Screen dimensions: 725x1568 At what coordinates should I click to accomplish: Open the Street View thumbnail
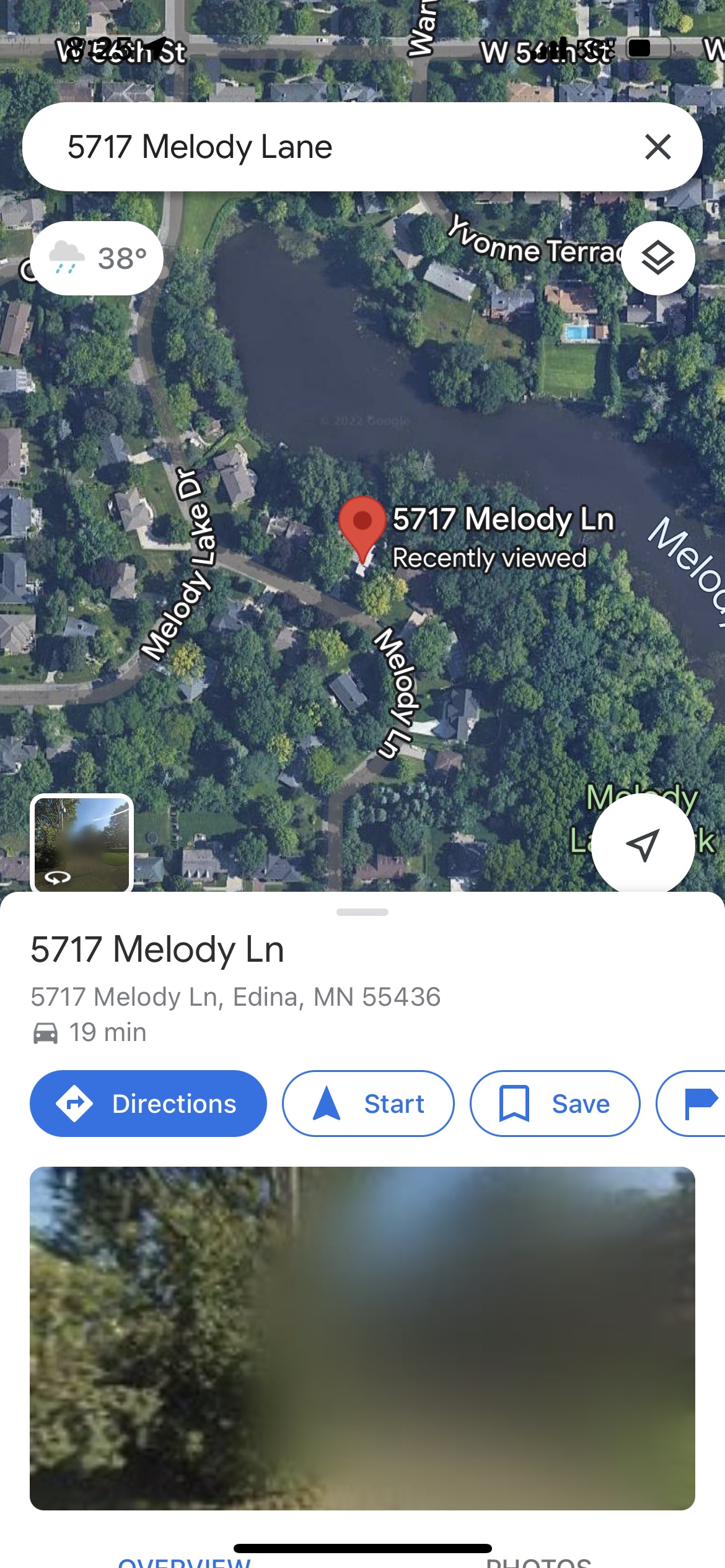(82, 843)
